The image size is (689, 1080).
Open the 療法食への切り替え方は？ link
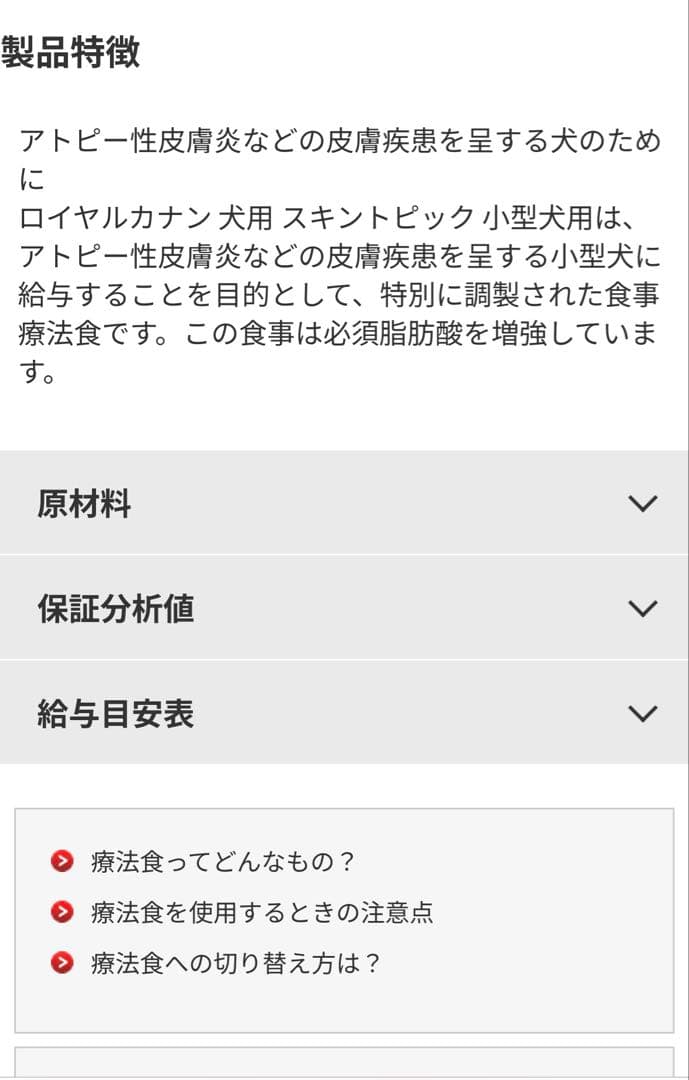(235, 964)
